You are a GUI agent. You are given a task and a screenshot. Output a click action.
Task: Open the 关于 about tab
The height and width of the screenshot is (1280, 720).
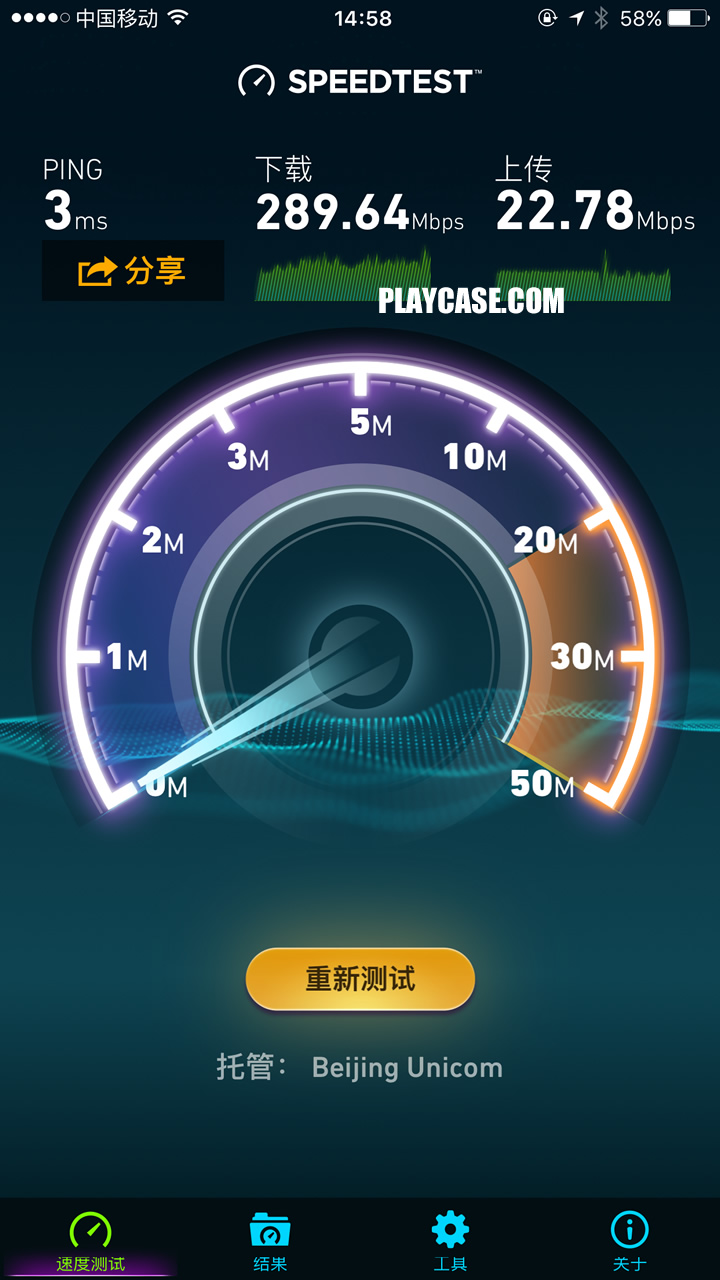[630, 1241]
